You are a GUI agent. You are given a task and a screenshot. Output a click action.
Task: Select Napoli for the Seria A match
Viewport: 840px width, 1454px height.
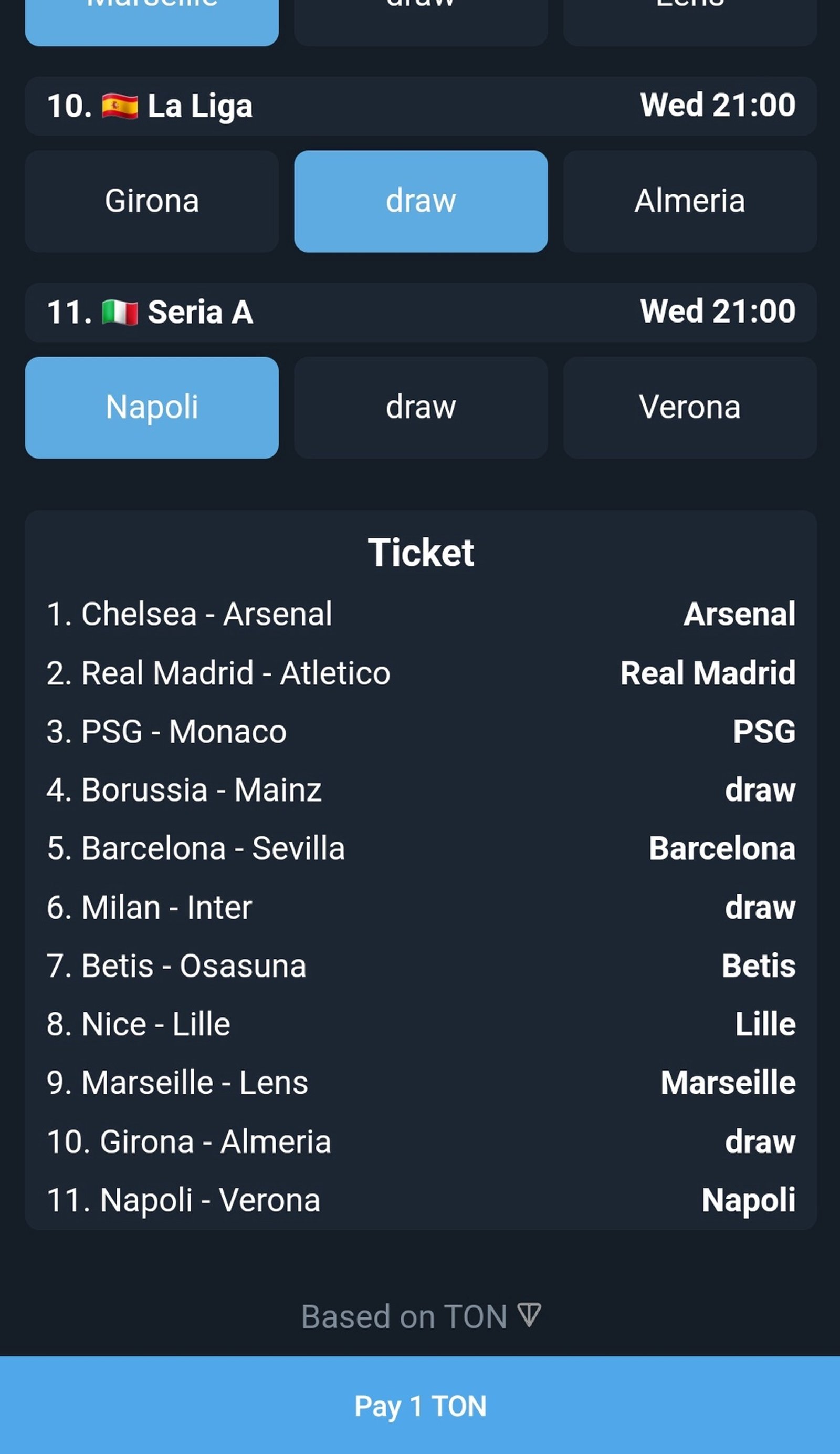pos(152,407)
